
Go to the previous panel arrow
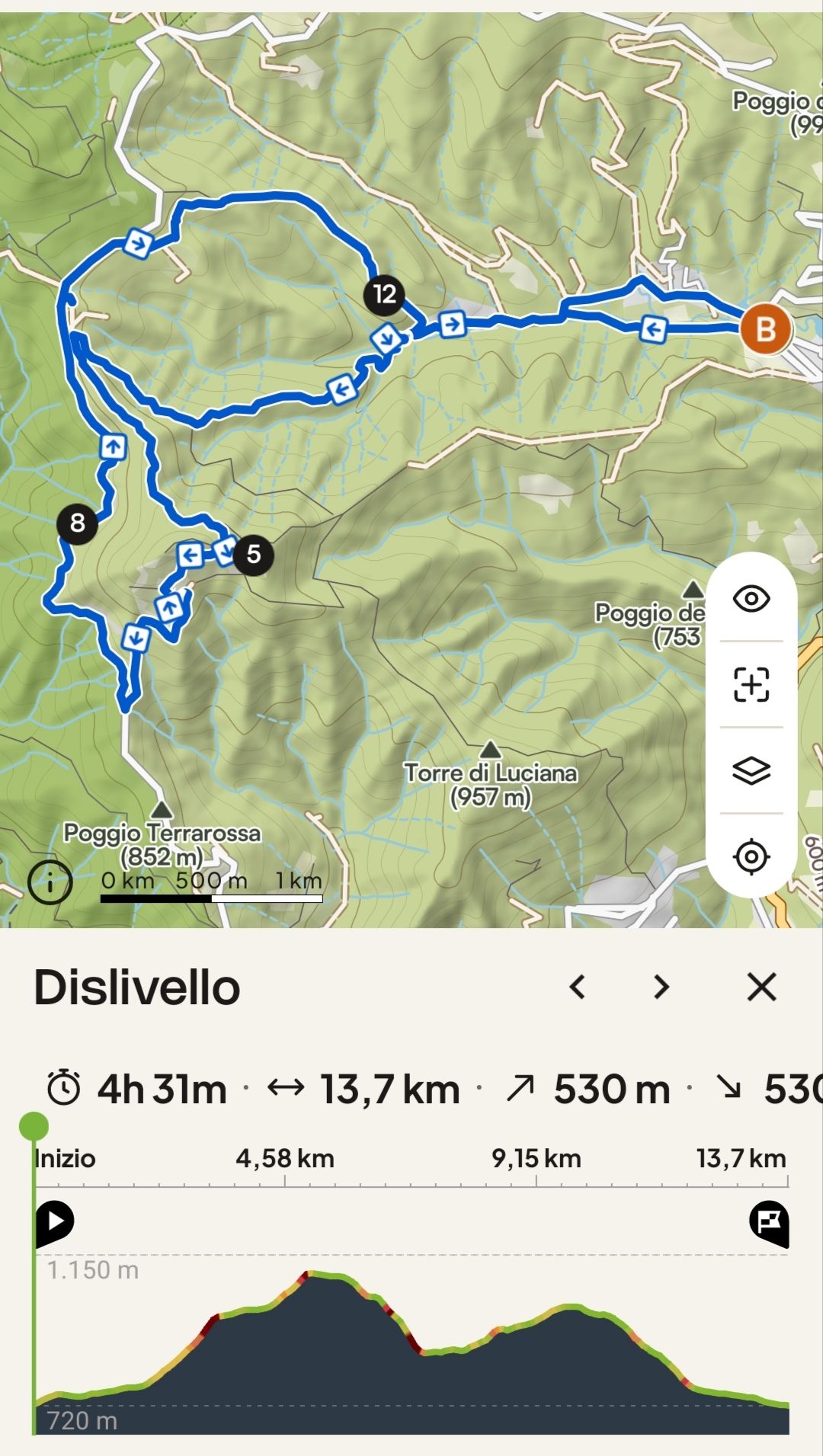point(578,987)
